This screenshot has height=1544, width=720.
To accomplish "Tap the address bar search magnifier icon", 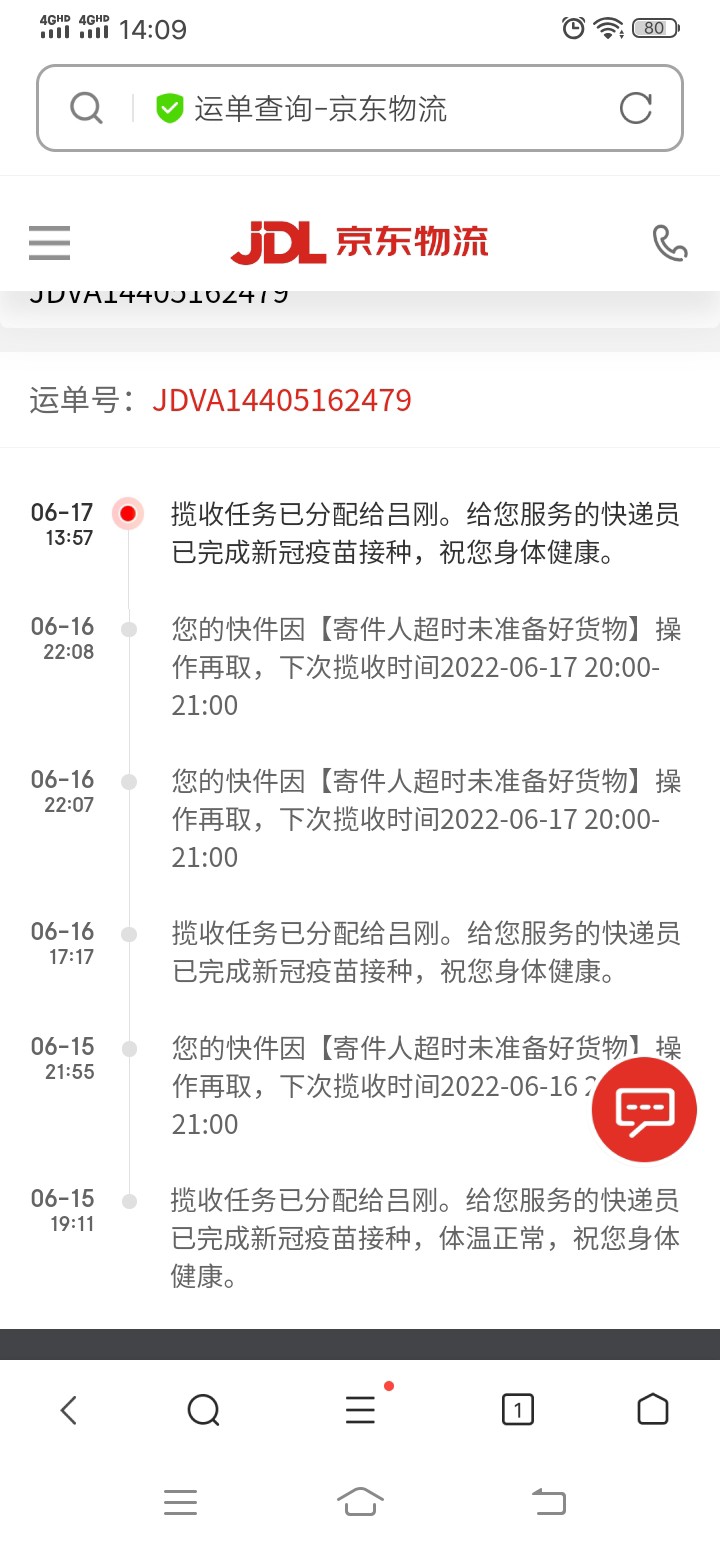I will tap(86, 108).
